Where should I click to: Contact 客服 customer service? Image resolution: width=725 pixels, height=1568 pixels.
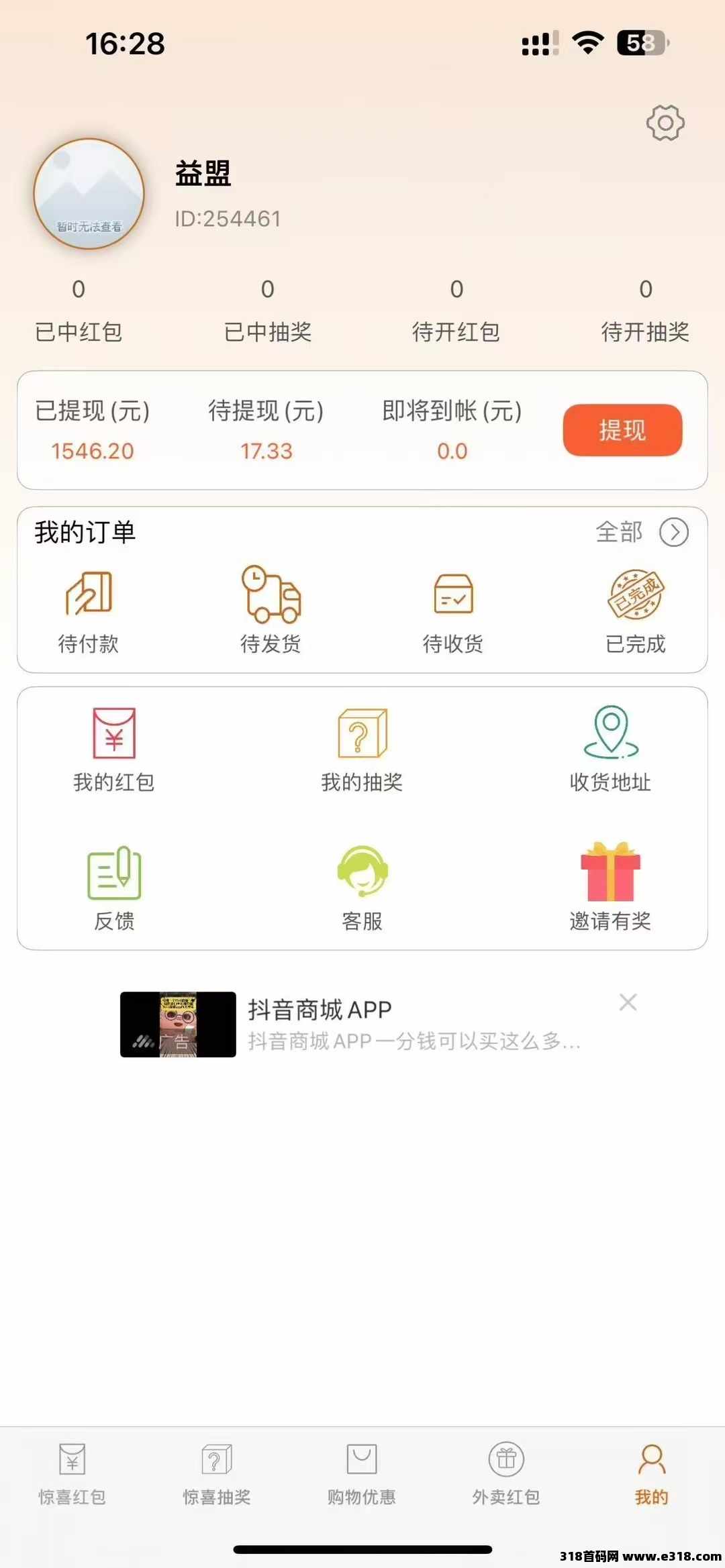[x=361, y=886]
